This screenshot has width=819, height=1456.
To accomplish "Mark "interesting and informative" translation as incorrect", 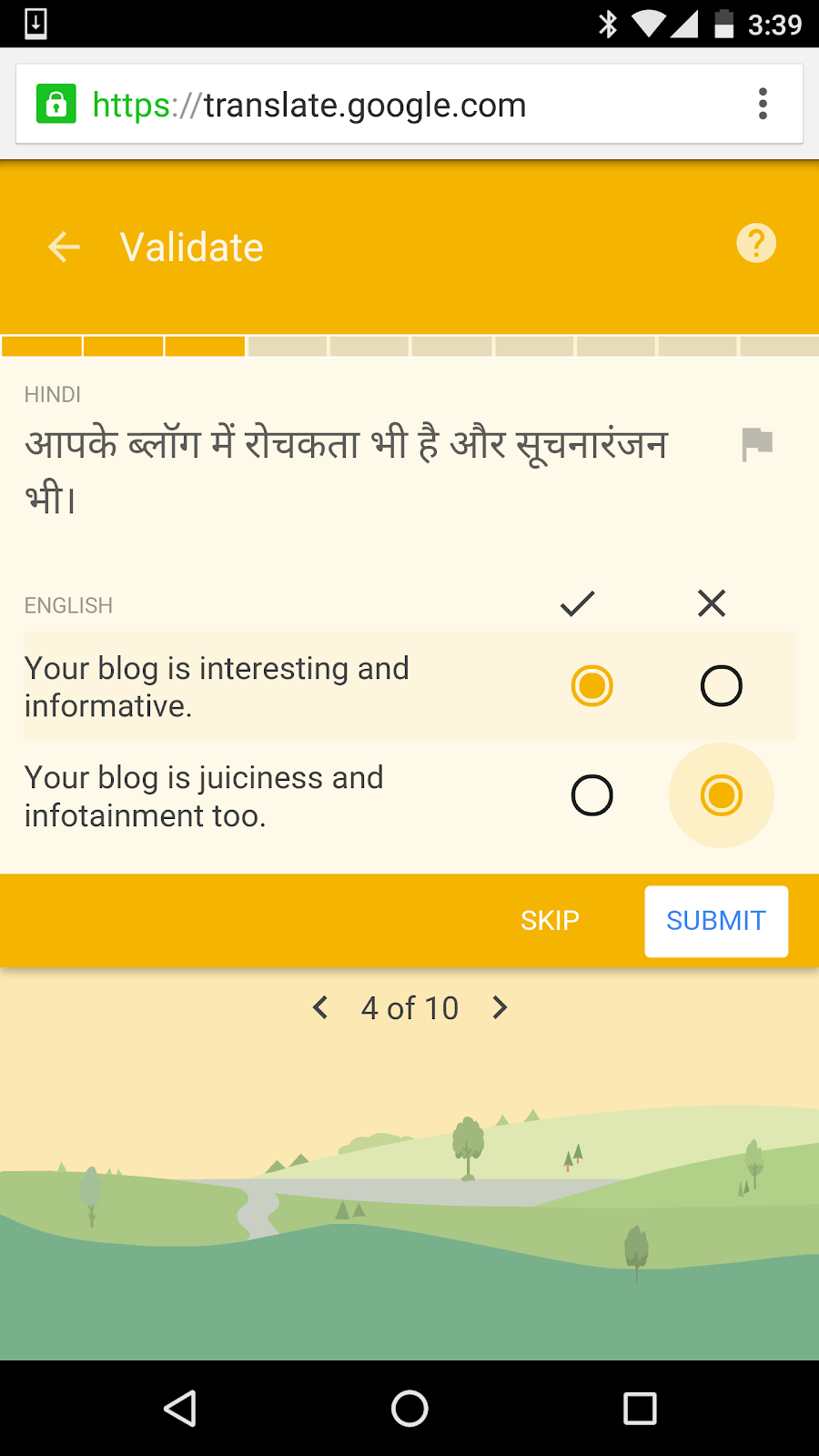I will pyautogui.click(x=721, y=686).
